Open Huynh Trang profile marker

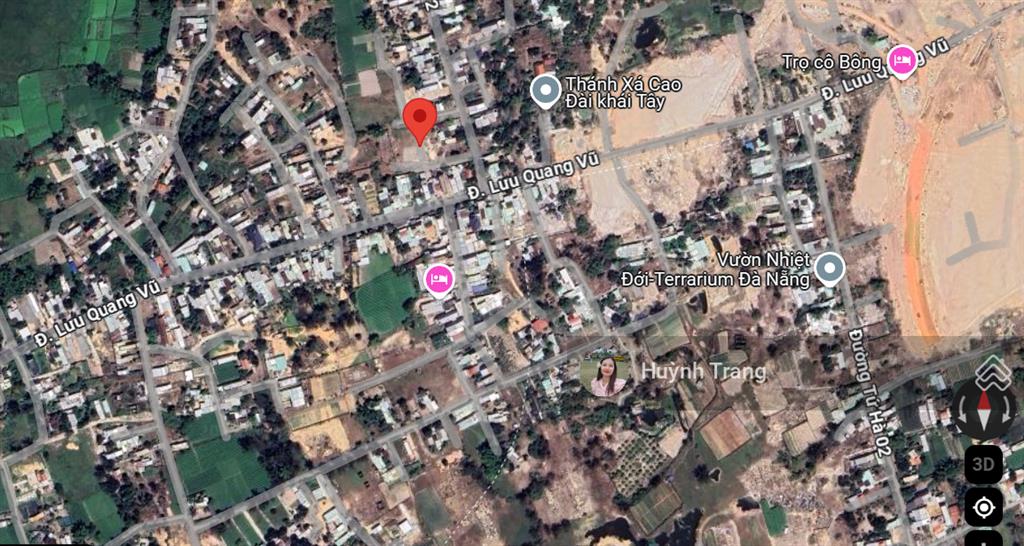[604, 372]
